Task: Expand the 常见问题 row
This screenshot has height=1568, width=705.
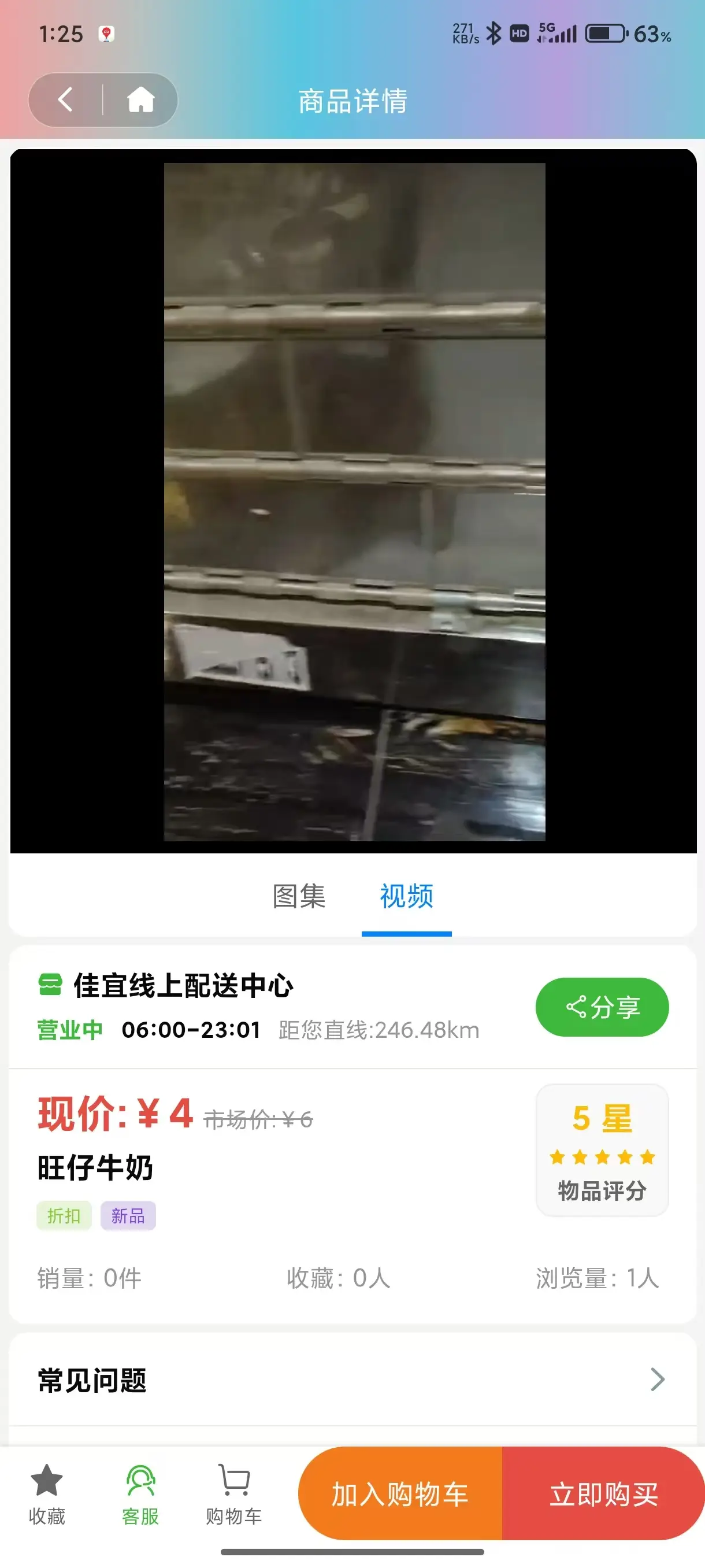Action: 353,1380
